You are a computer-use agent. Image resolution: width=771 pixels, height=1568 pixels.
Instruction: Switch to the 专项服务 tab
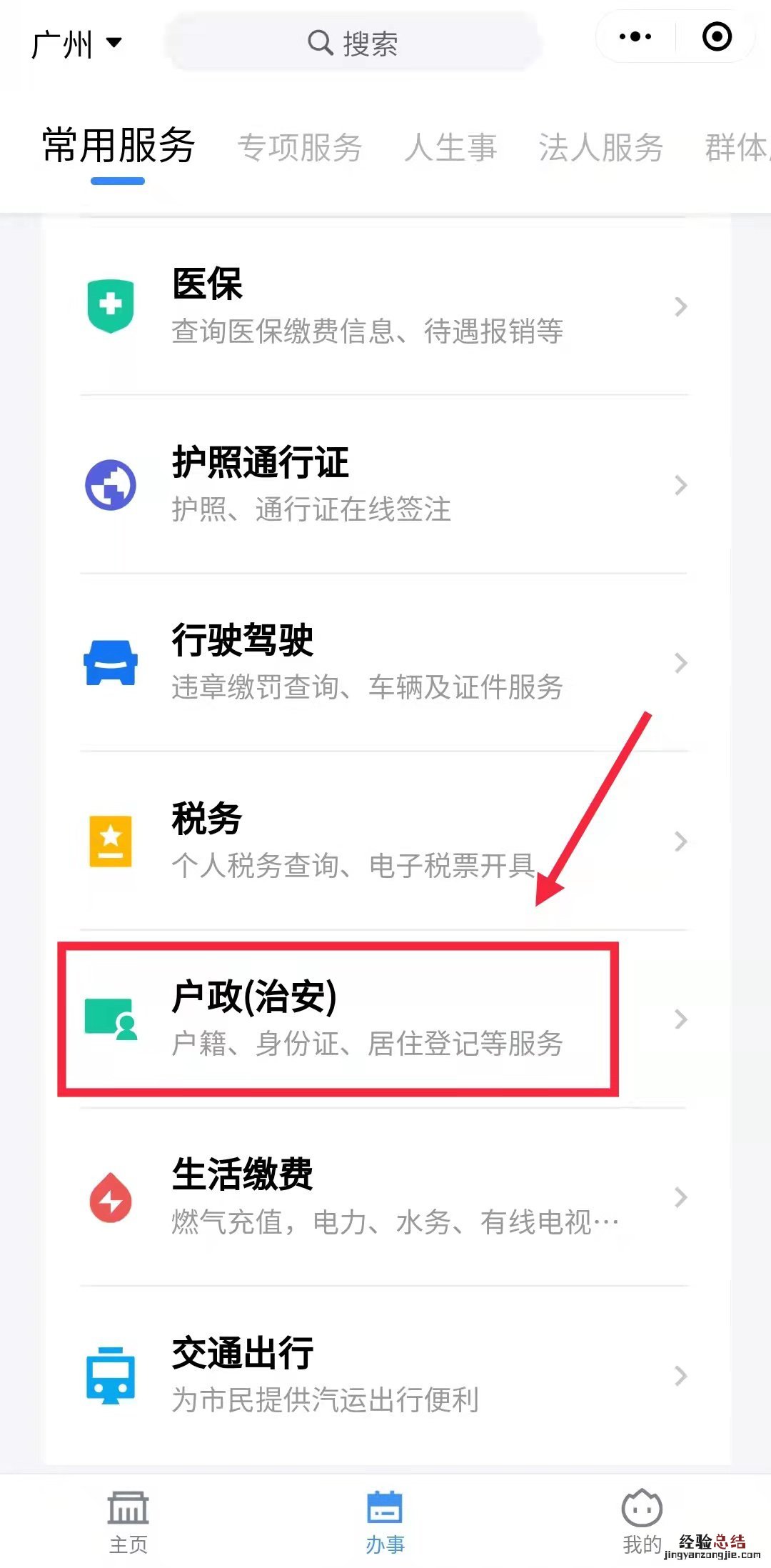click(x=299, y=148)
